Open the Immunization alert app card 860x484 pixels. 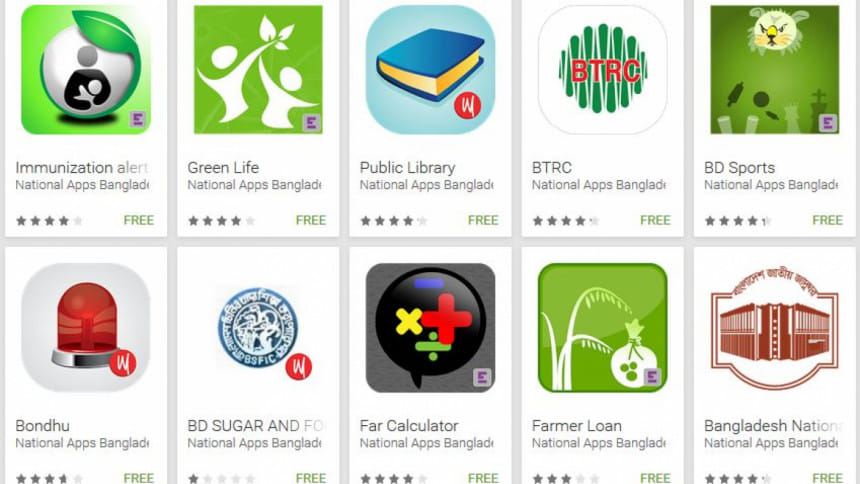click(x=85, y=70)
